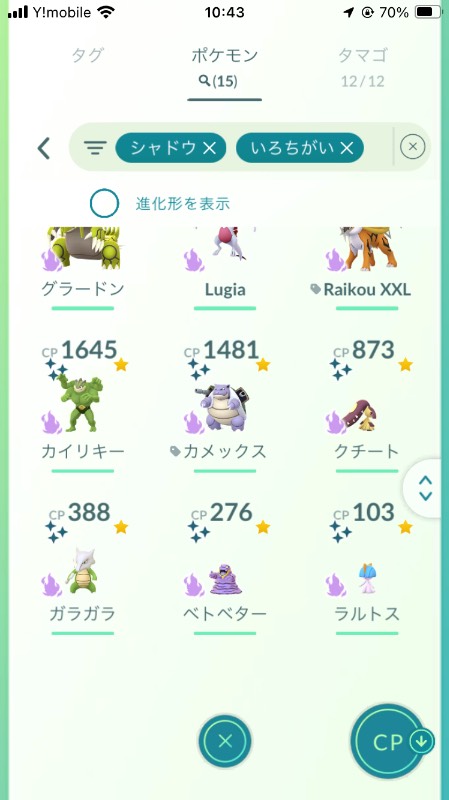
Task: Remove the いろちがい filter chip
Action: [300, 148]
